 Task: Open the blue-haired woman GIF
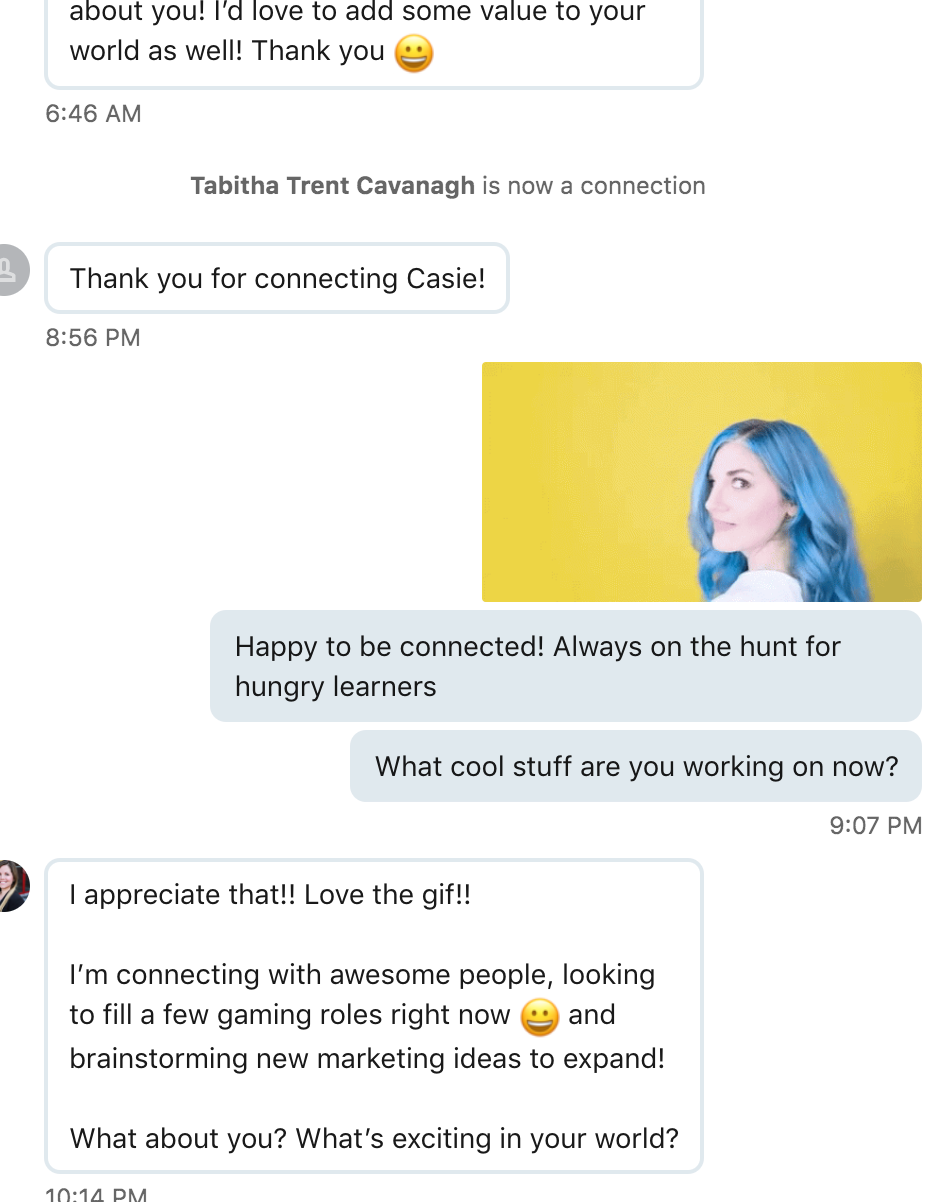click(701, 482)
